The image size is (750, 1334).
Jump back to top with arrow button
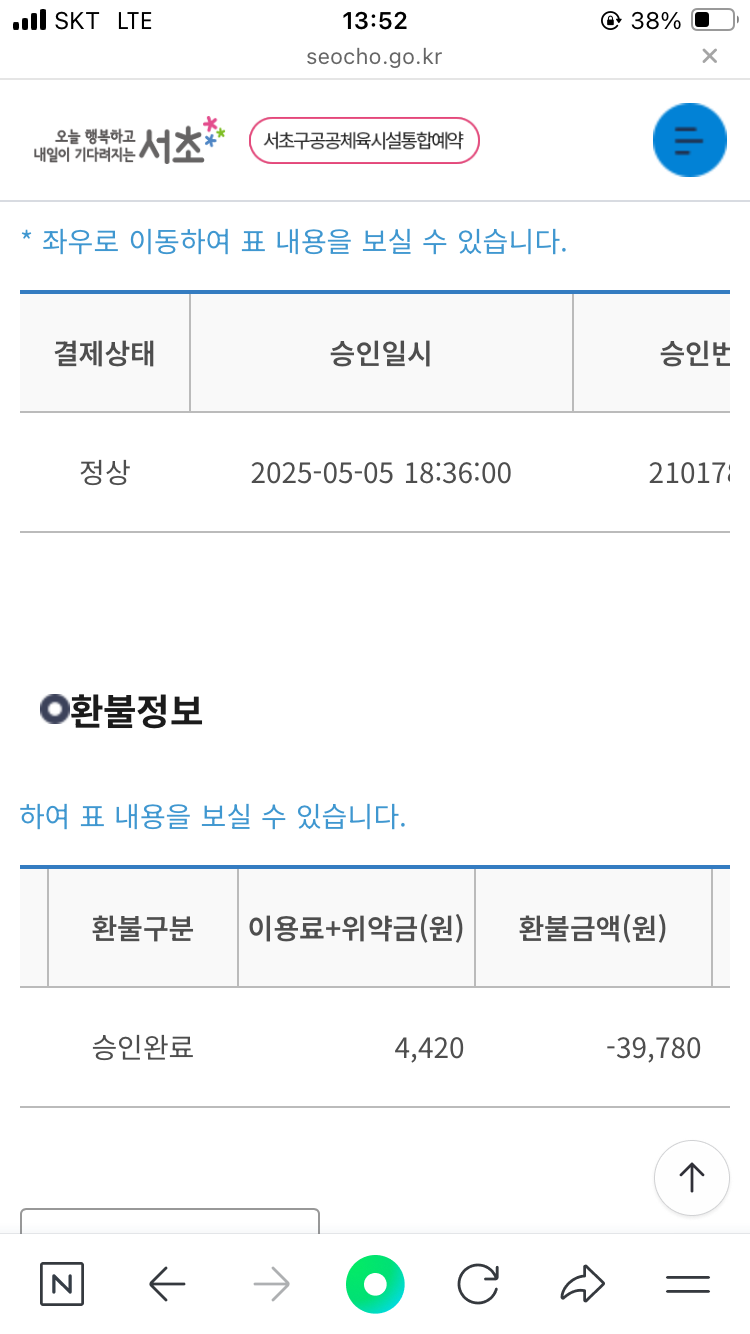[x=691, y=1178]
